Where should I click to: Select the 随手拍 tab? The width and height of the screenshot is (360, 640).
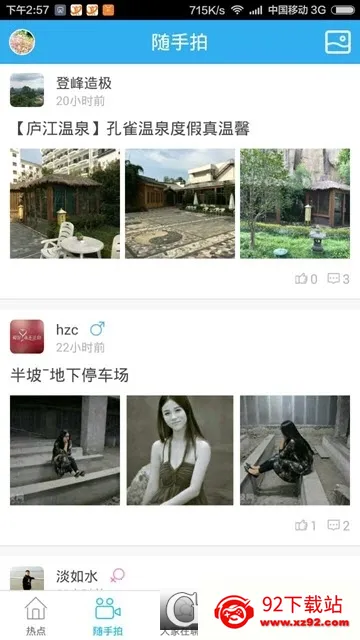click(x=108, y=616)
